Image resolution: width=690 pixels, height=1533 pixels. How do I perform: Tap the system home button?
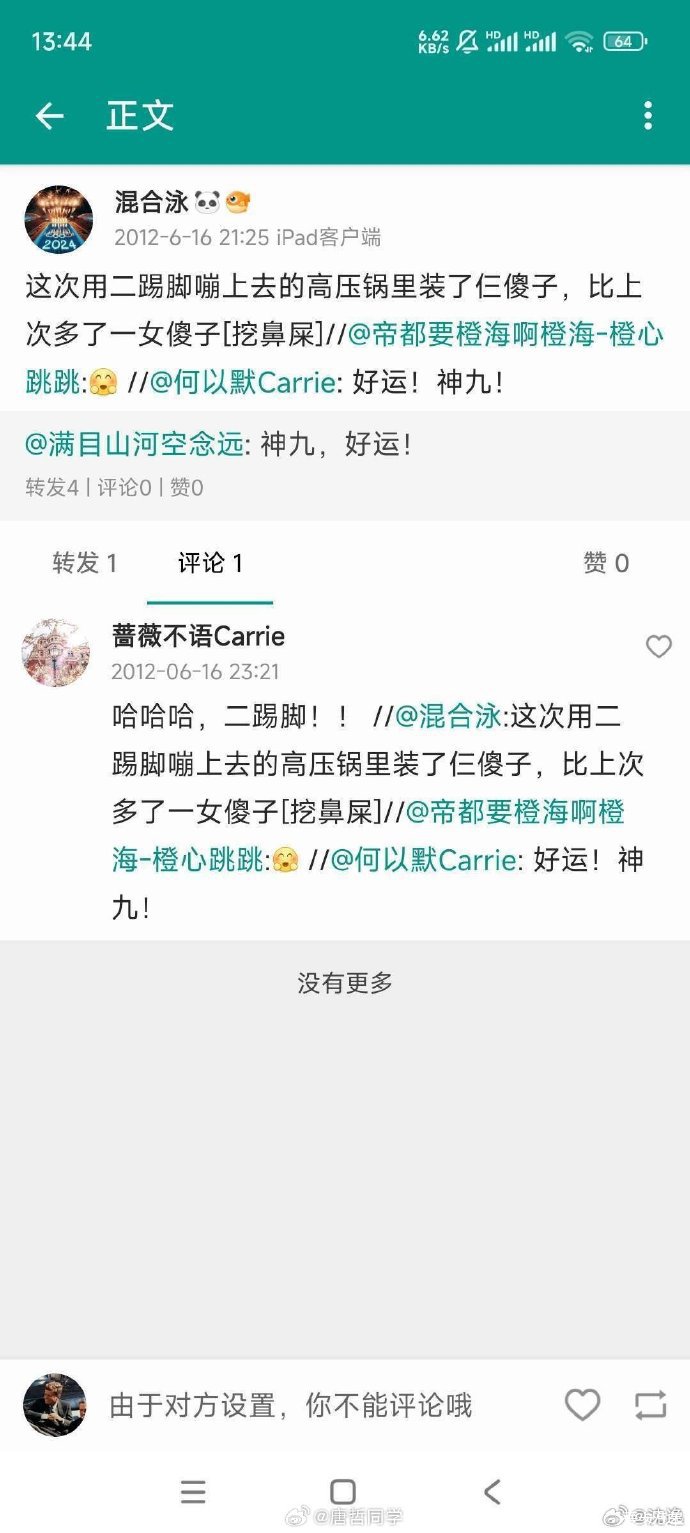coord(343,1492)
